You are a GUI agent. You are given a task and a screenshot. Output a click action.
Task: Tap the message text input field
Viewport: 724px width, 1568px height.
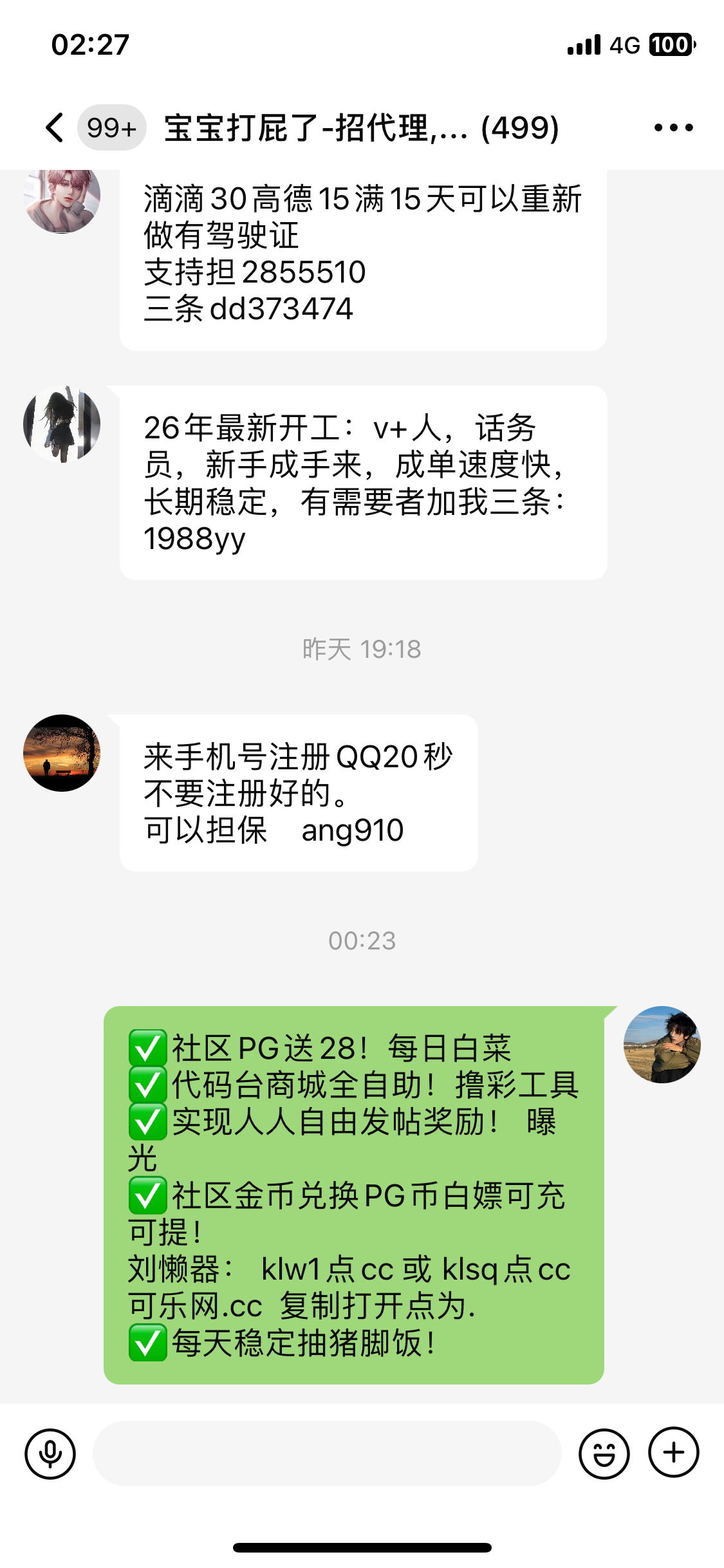click(x=328, y=1453)
